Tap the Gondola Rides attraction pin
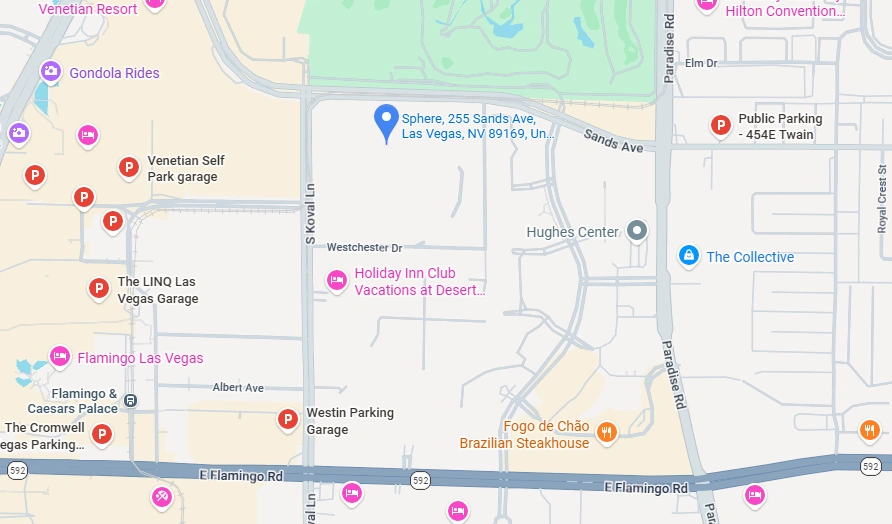The image size is (892, 524). coord(50,71)
